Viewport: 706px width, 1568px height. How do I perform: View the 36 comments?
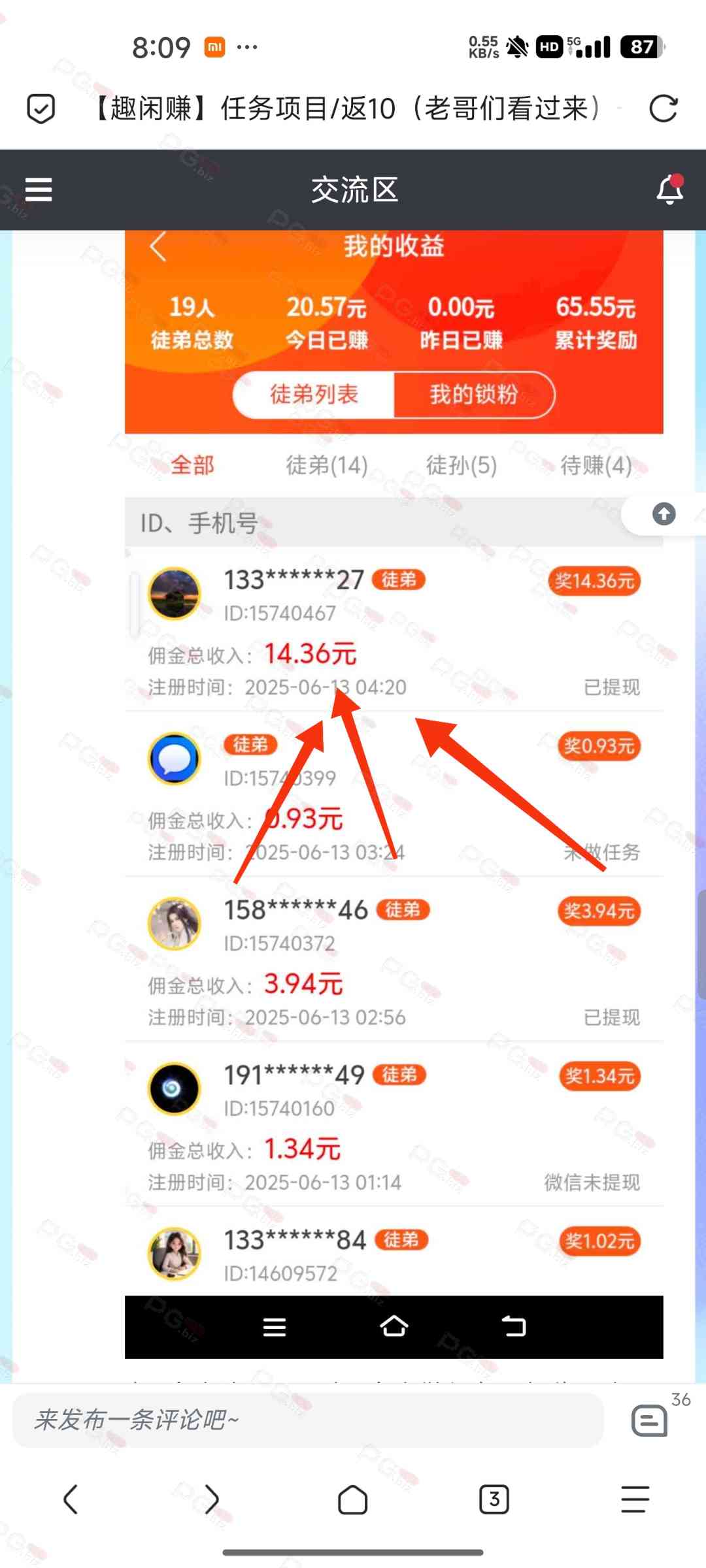click(650, 1420)
